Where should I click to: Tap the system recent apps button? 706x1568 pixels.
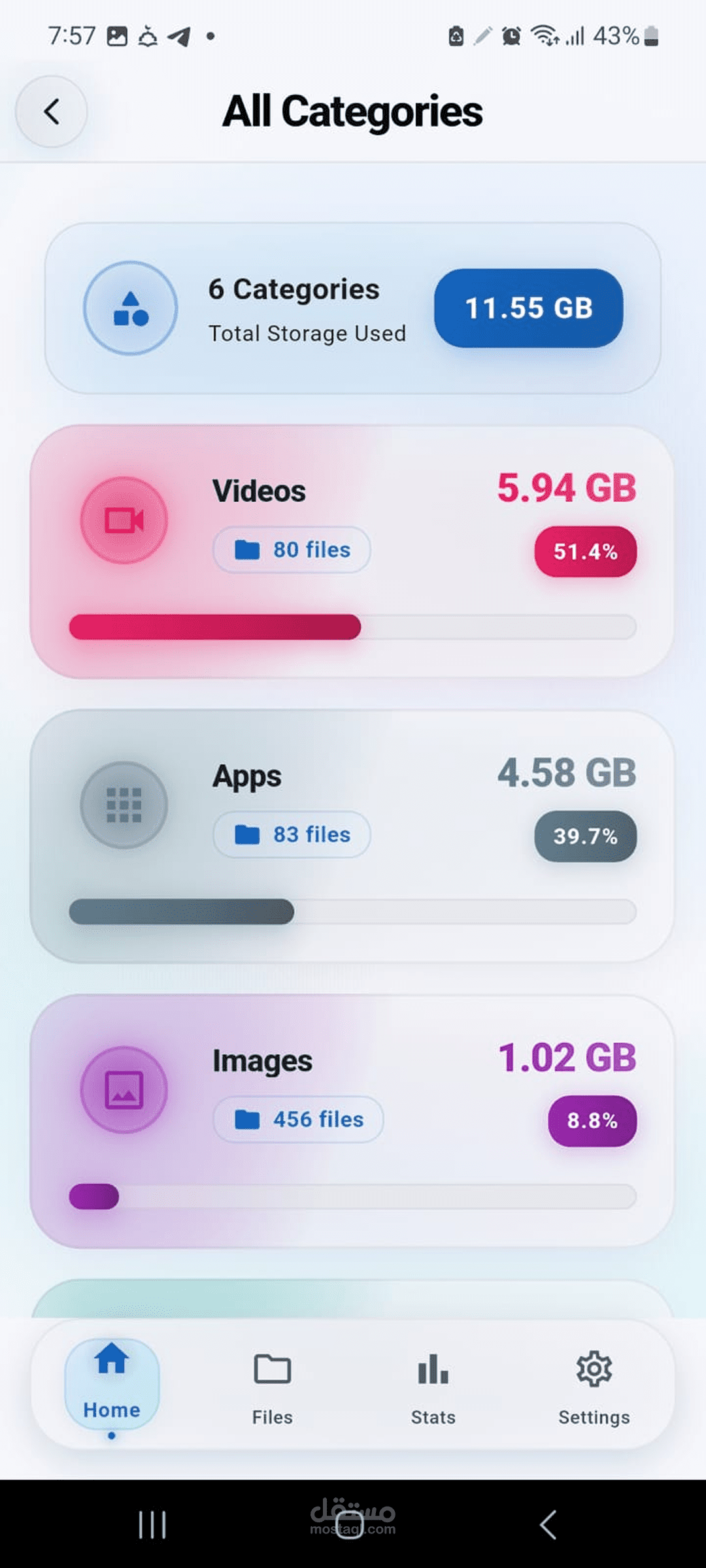tap(152, 1525)
